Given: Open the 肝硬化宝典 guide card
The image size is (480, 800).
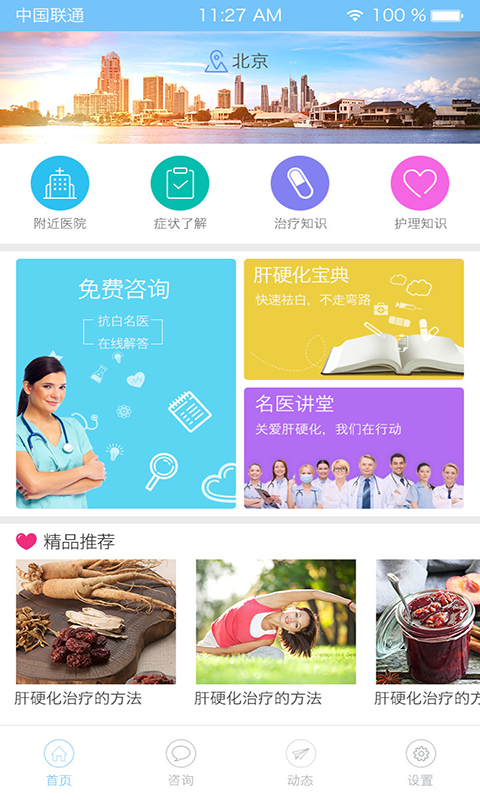Looking at the screenshot, I should (354, 319).
